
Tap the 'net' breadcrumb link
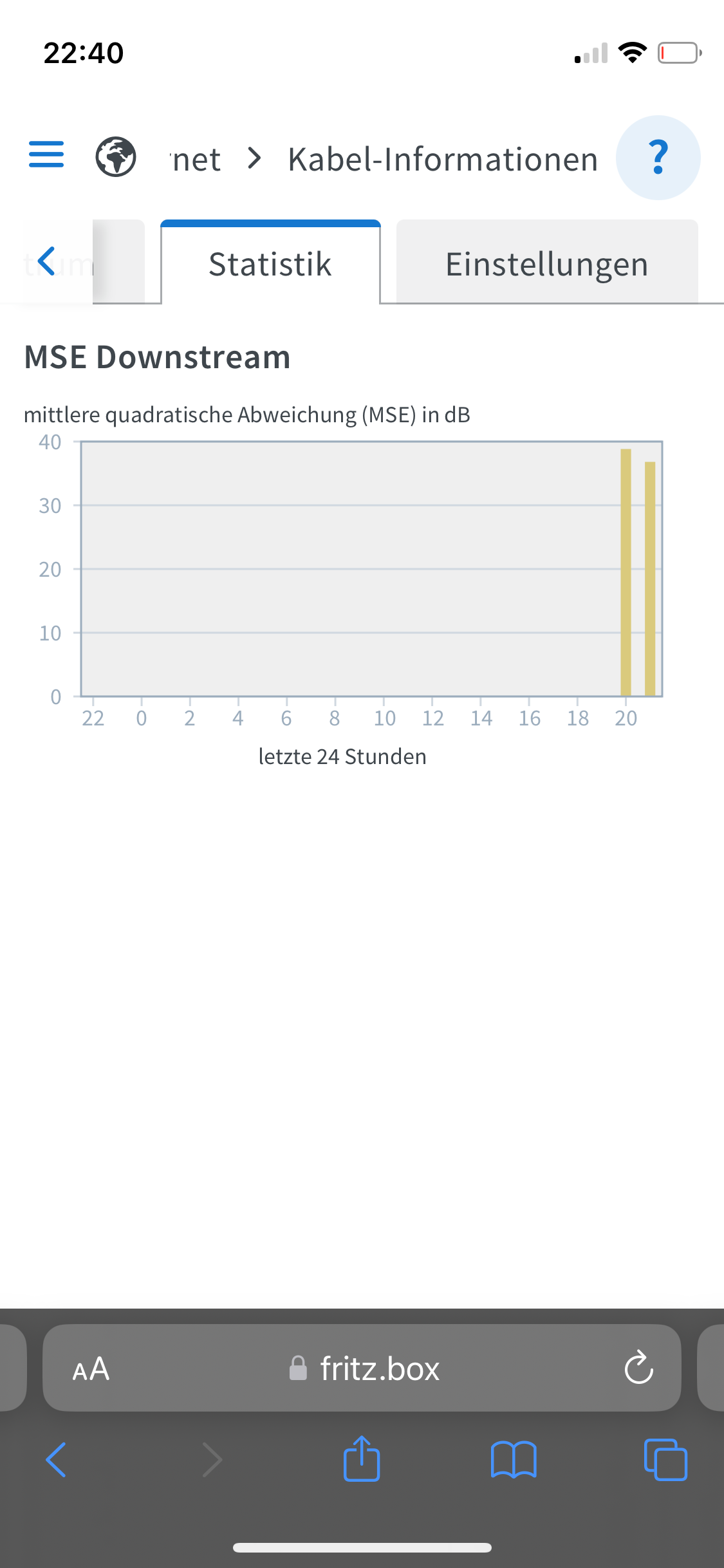tap(197, 159)
